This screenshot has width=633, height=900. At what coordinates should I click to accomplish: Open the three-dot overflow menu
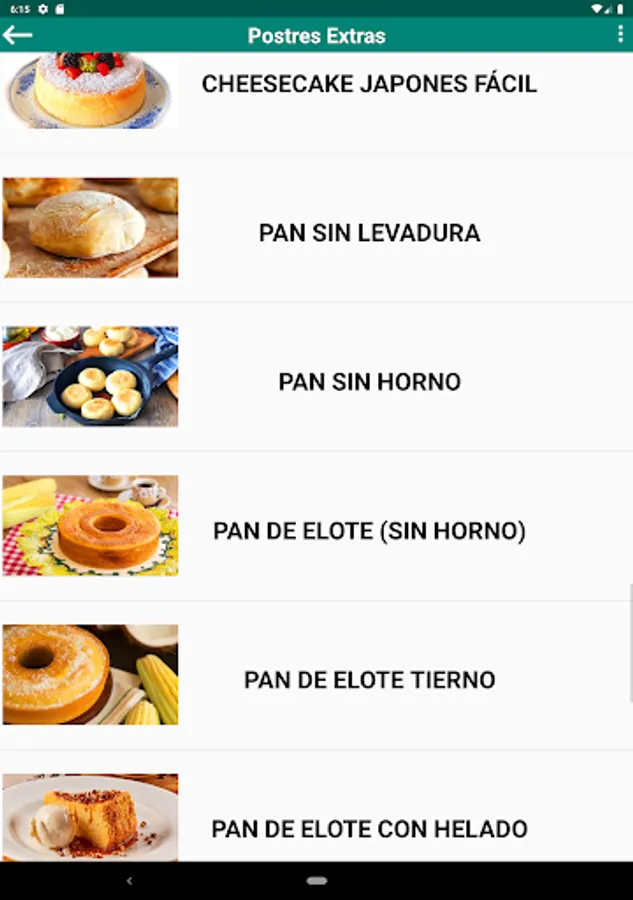(620, 35)
